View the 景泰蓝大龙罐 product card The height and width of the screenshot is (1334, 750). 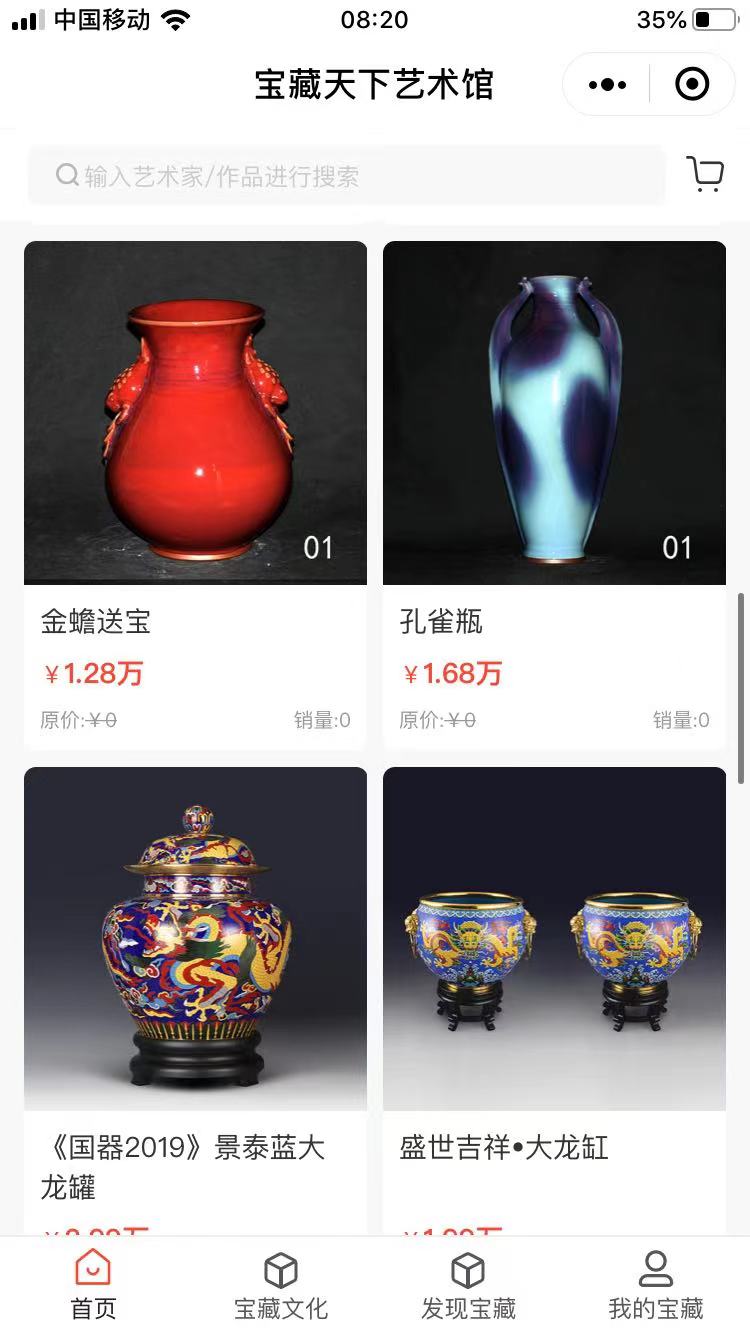coord(195,938)
